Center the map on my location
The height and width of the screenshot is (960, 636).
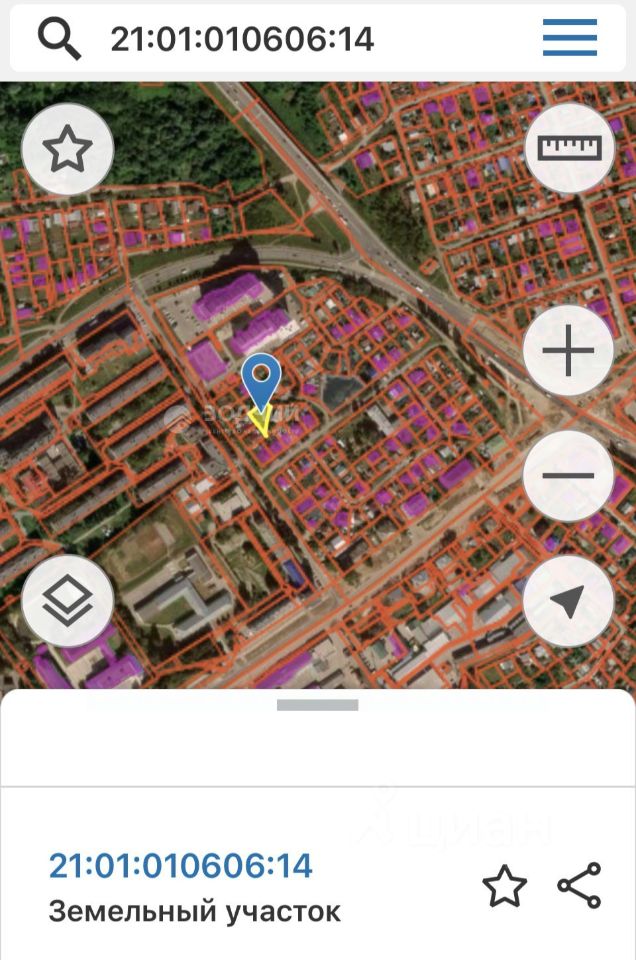568,601
